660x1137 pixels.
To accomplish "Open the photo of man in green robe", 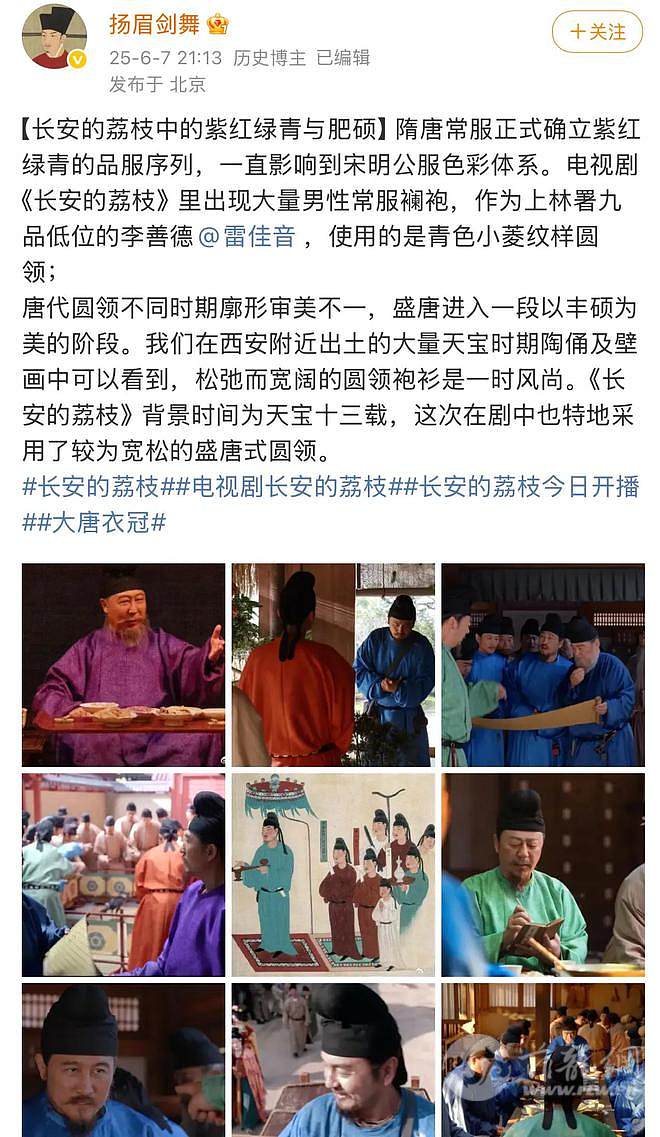I will click(543, 875).
